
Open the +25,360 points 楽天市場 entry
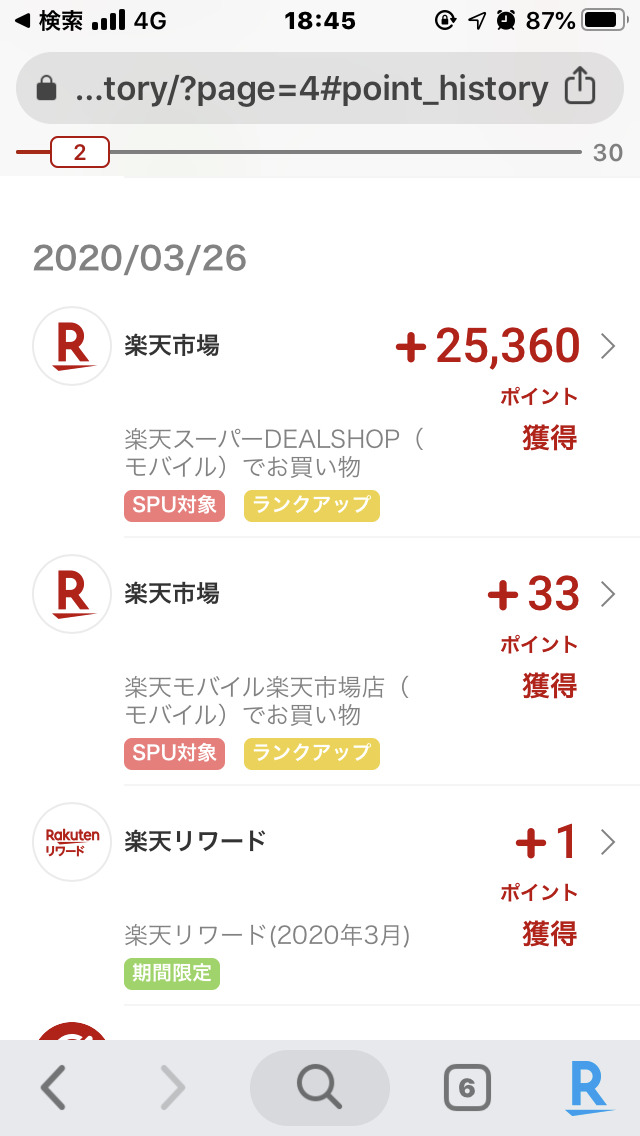point(607,347)
